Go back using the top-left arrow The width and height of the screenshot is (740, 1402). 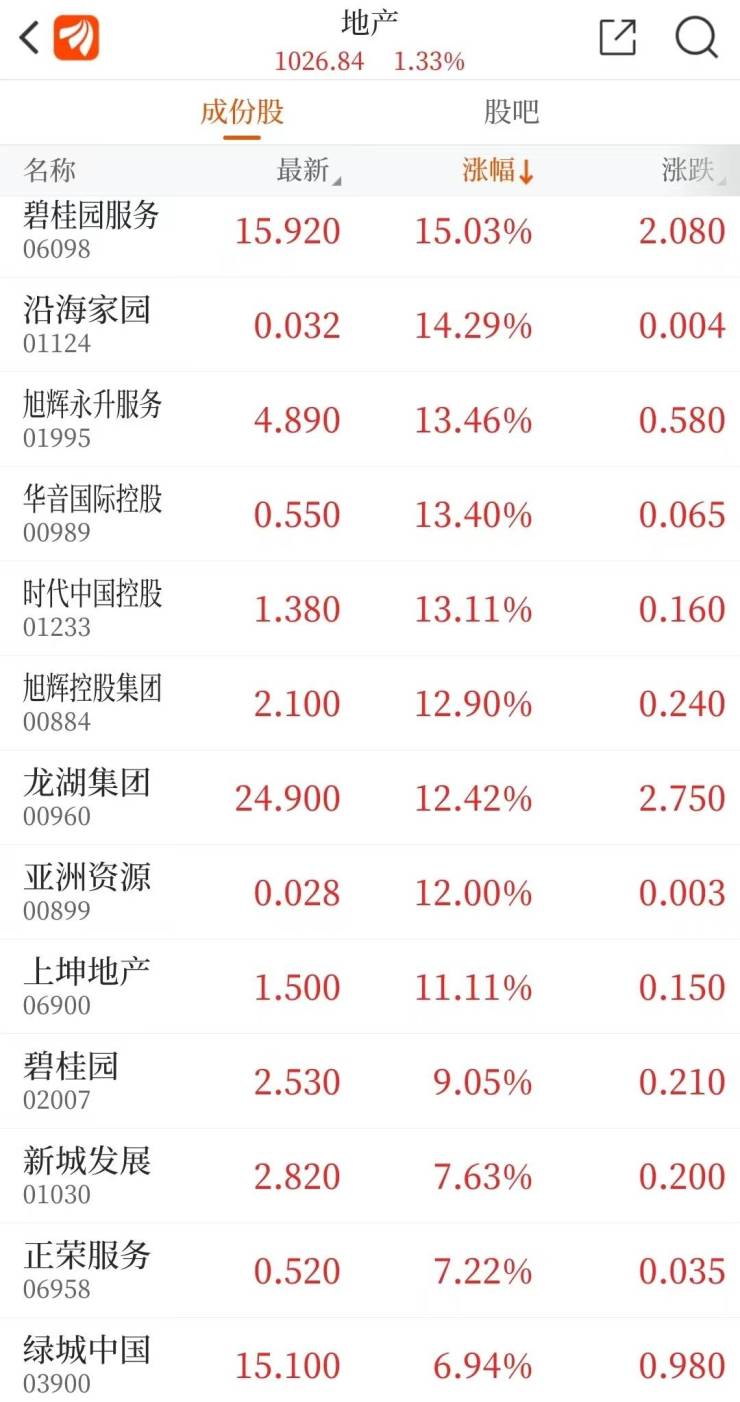30,39
